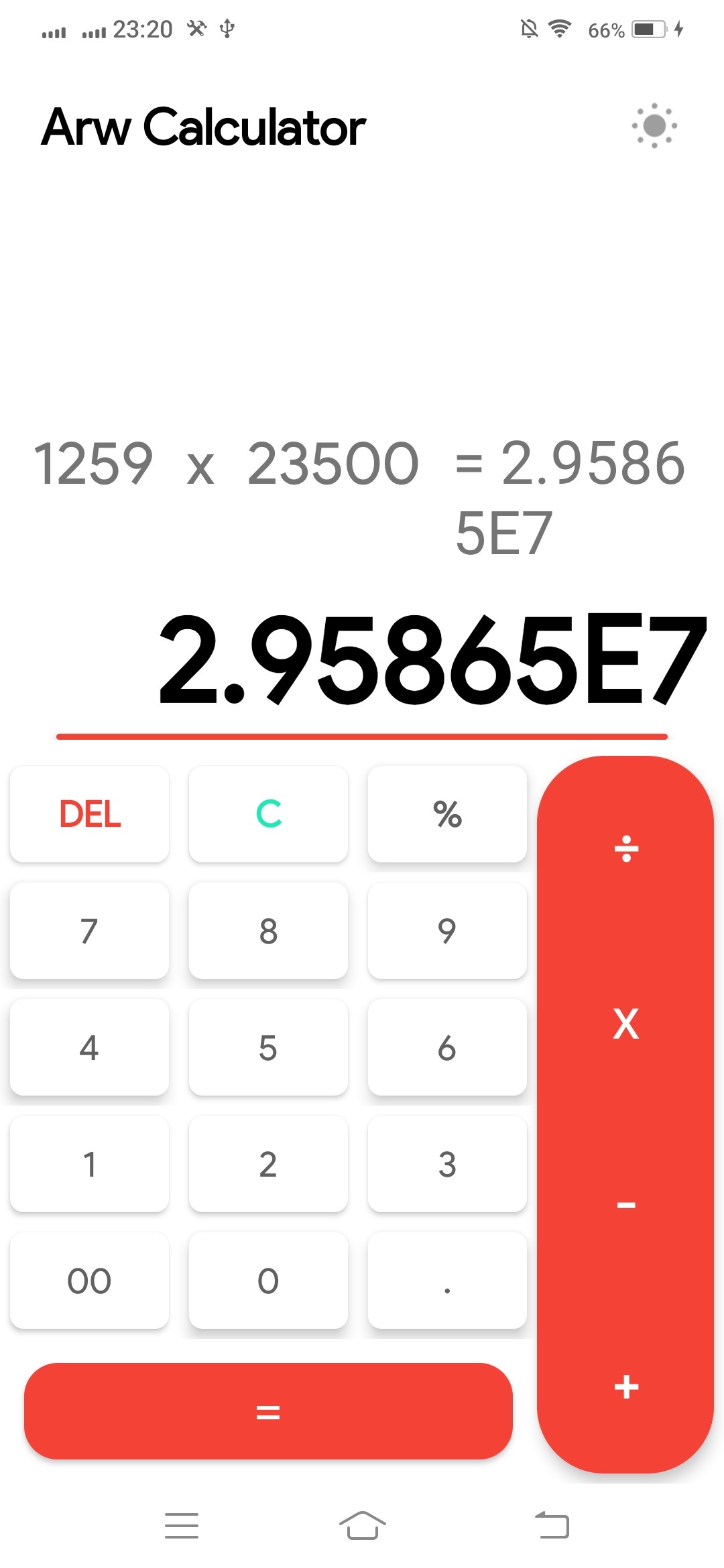The image size is (724, 1568).
Task: Tap the percent key
Action: tap(447, 814)
